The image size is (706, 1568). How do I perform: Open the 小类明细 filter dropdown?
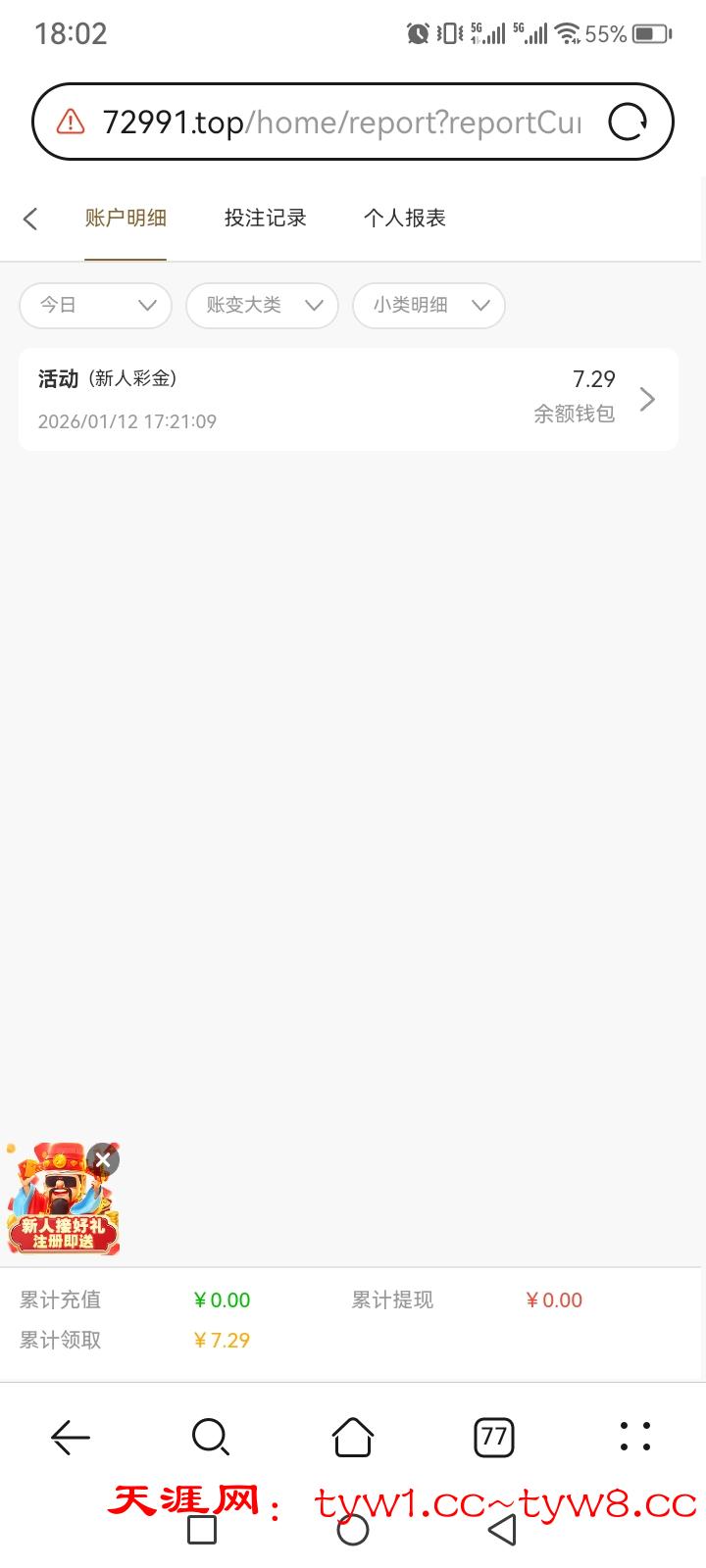click(x=429, y=306)
